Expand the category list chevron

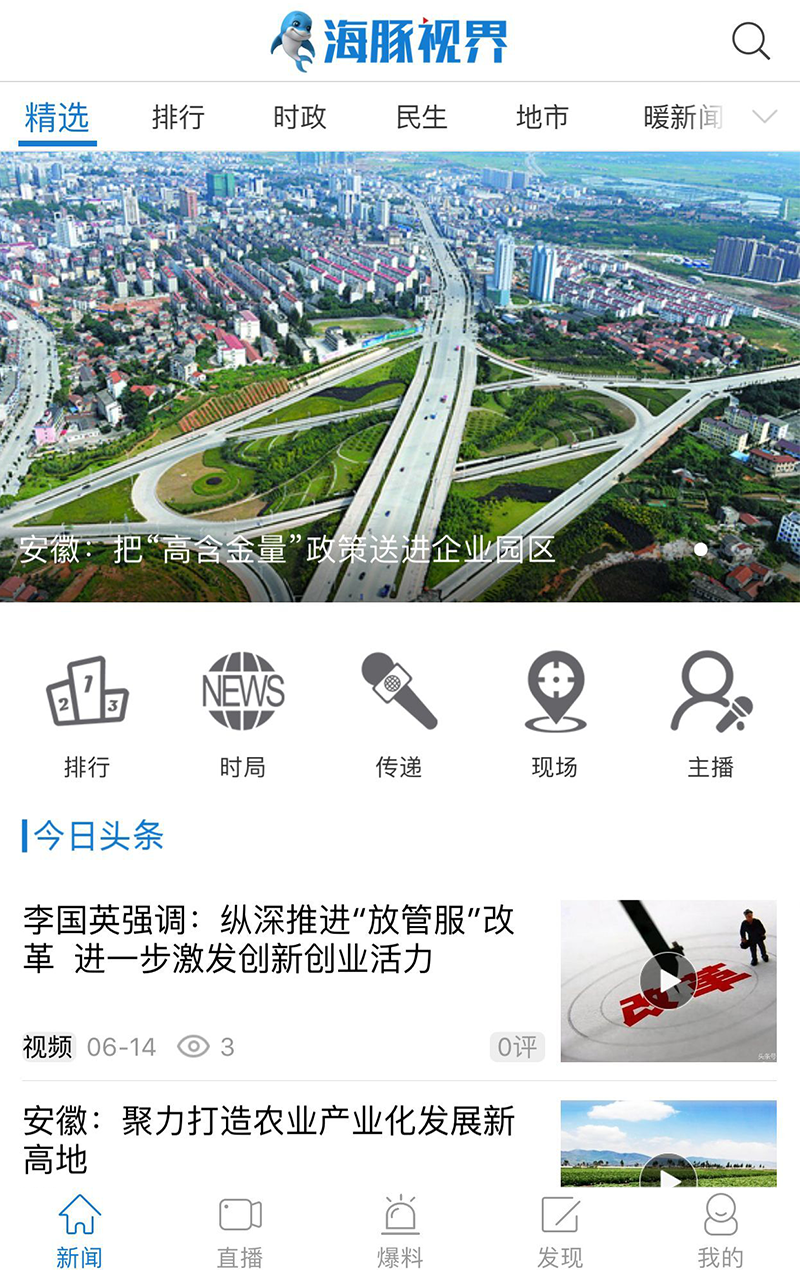click(x=765, y=117)
